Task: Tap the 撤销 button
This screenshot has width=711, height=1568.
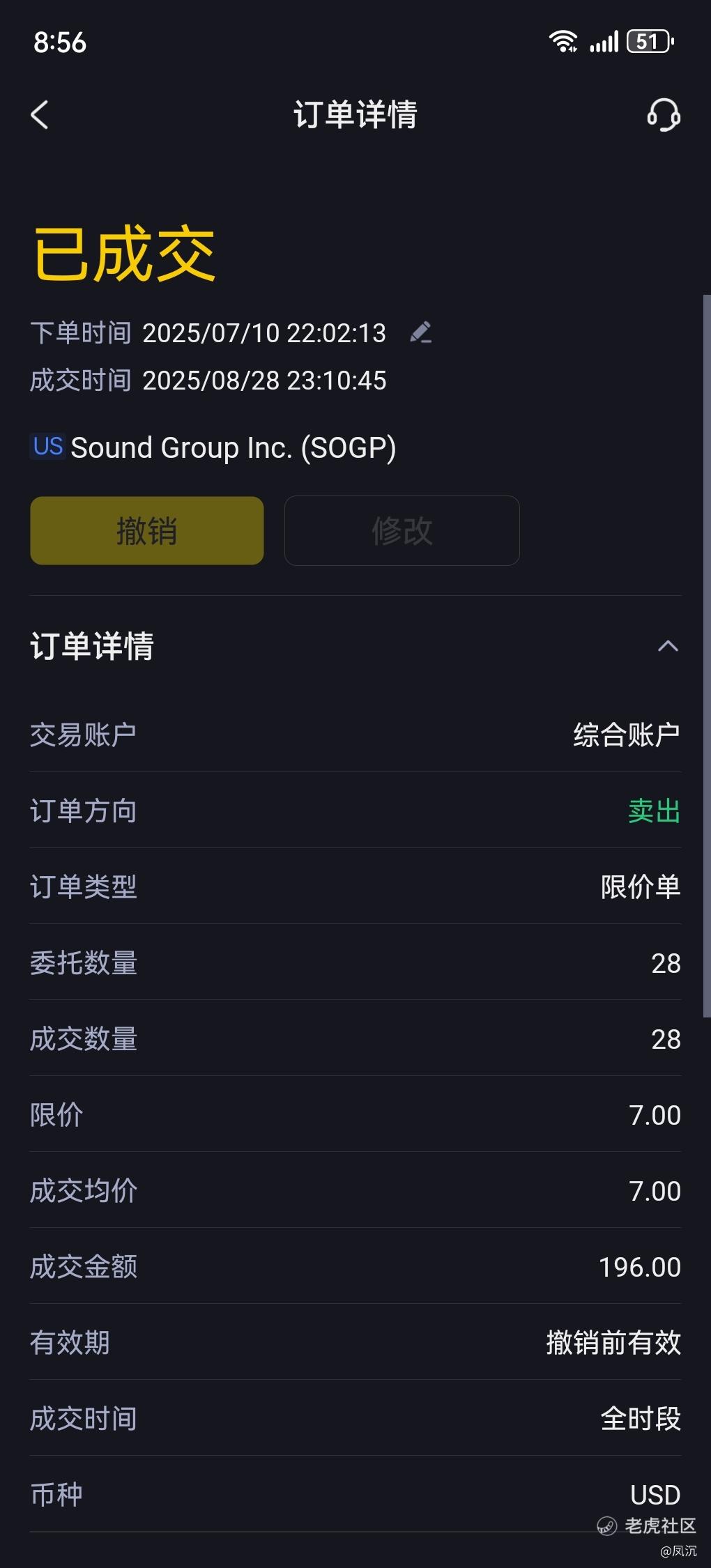Action: (147, 530)
